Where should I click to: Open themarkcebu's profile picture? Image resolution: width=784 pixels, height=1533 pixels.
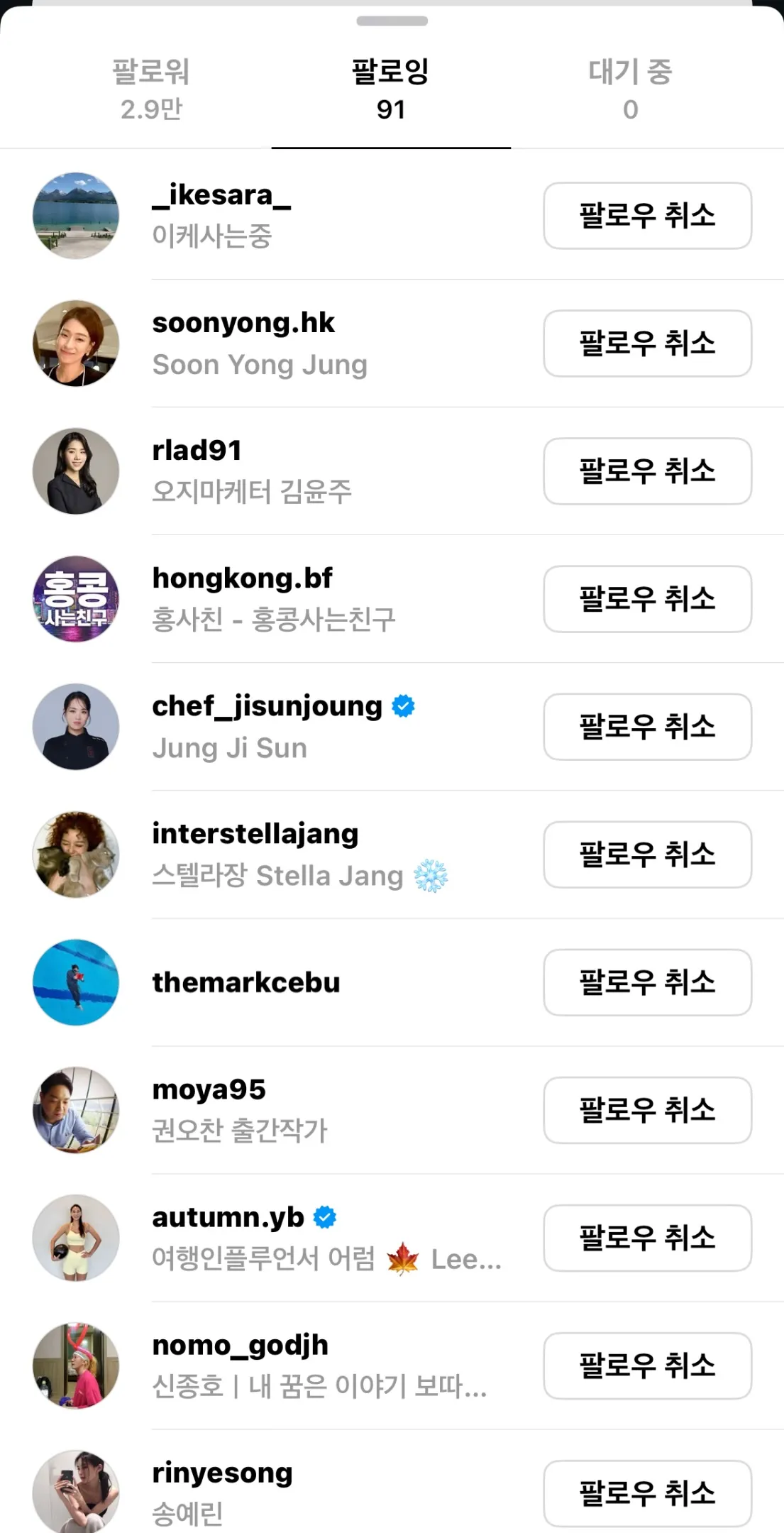(75, 982)
